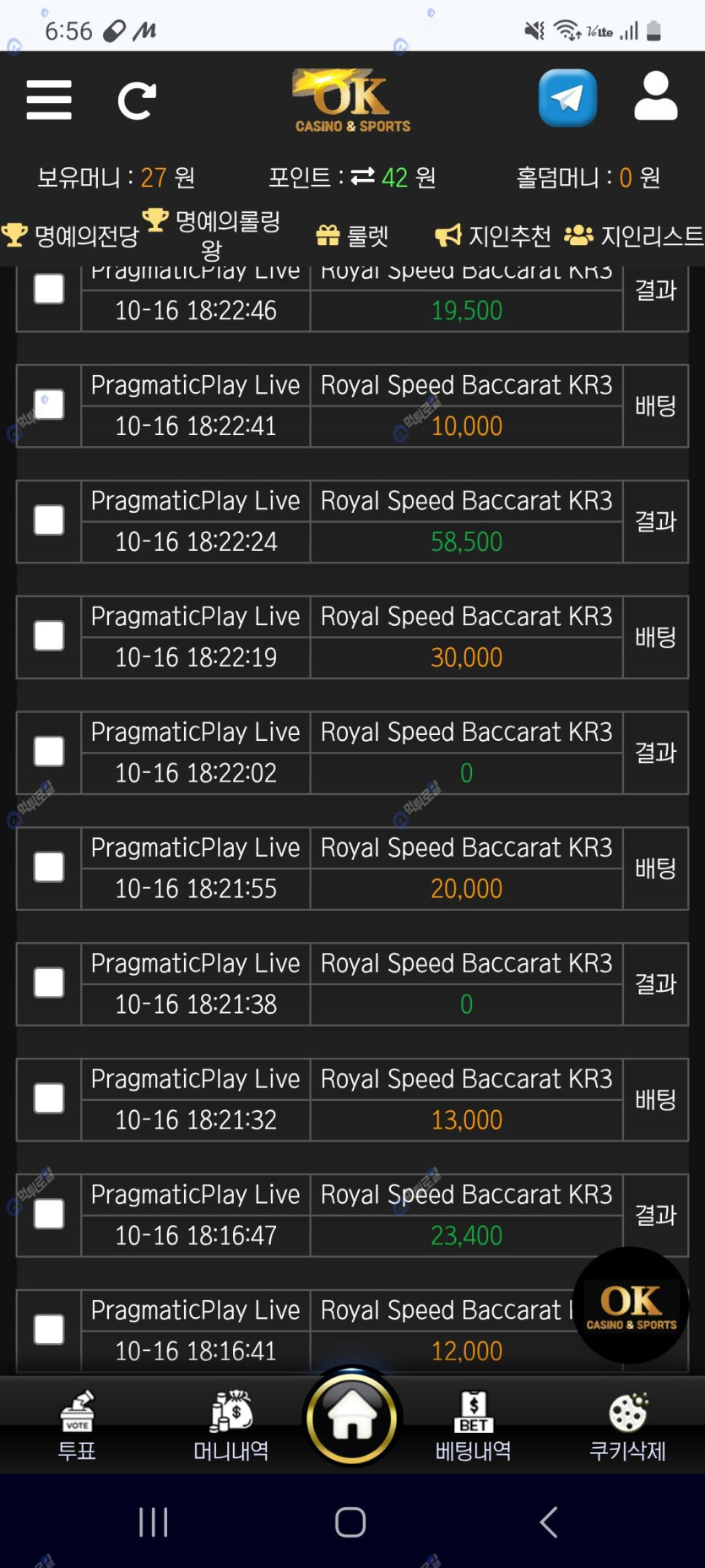This screenshot has height=1568, width=705.
Task: Tick the checkbox for 18:22:19 entry
Action: coord(49,636)
